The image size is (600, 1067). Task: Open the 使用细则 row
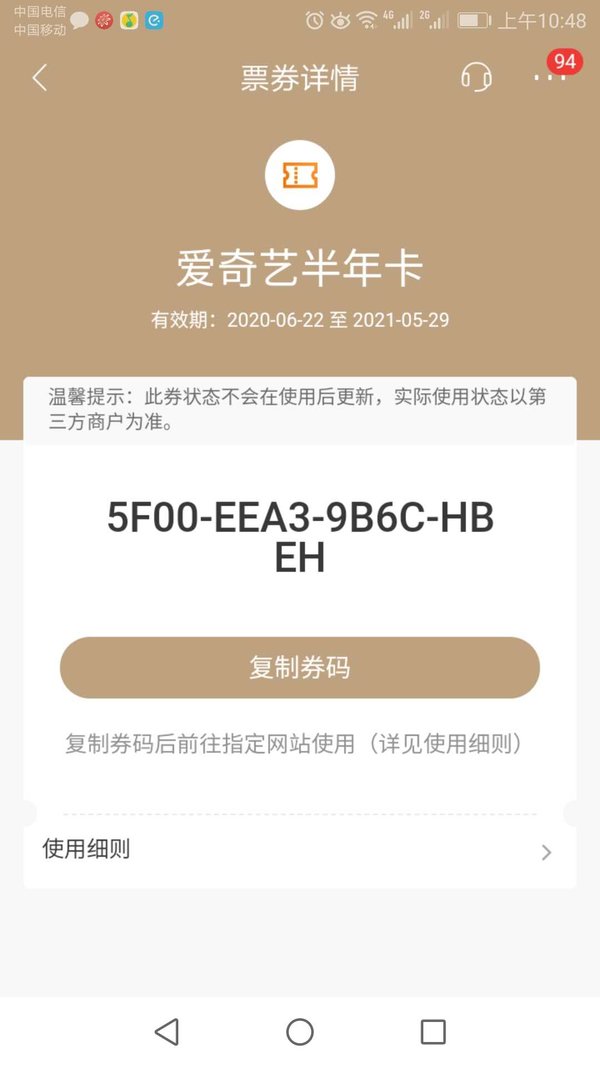[300, 851]
